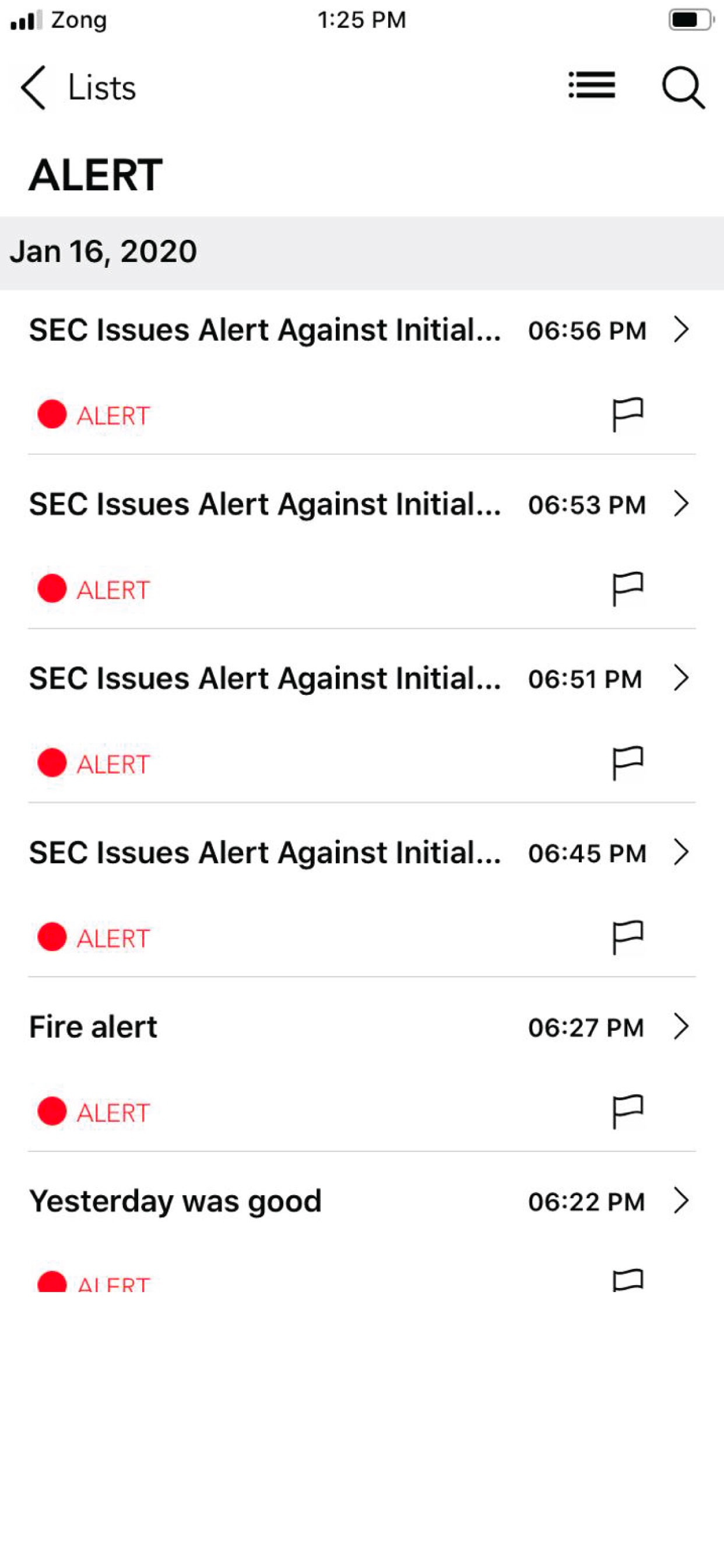Open the SEC alert from 06:53 PM

pos(362,504)
